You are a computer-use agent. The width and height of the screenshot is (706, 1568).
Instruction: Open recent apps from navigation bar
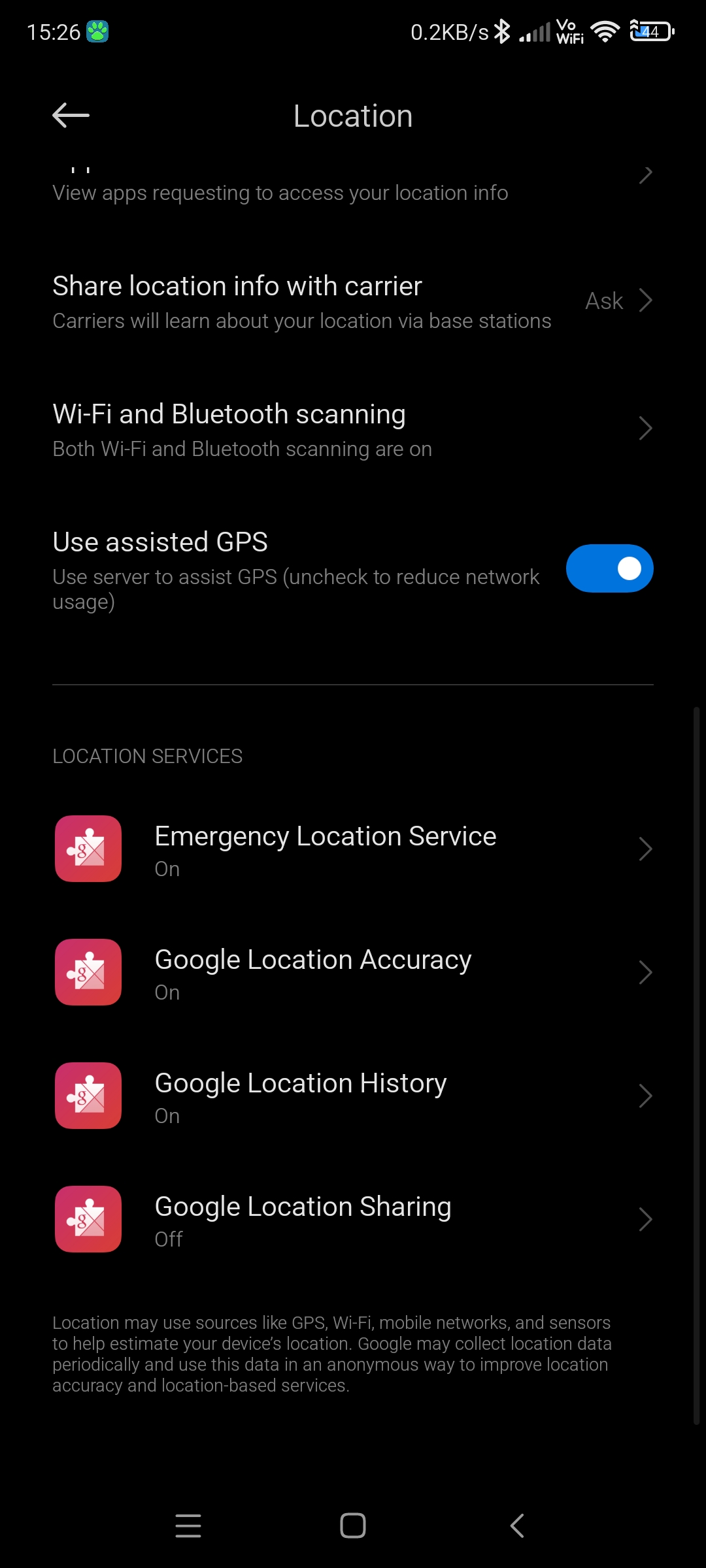[188, 1526]
